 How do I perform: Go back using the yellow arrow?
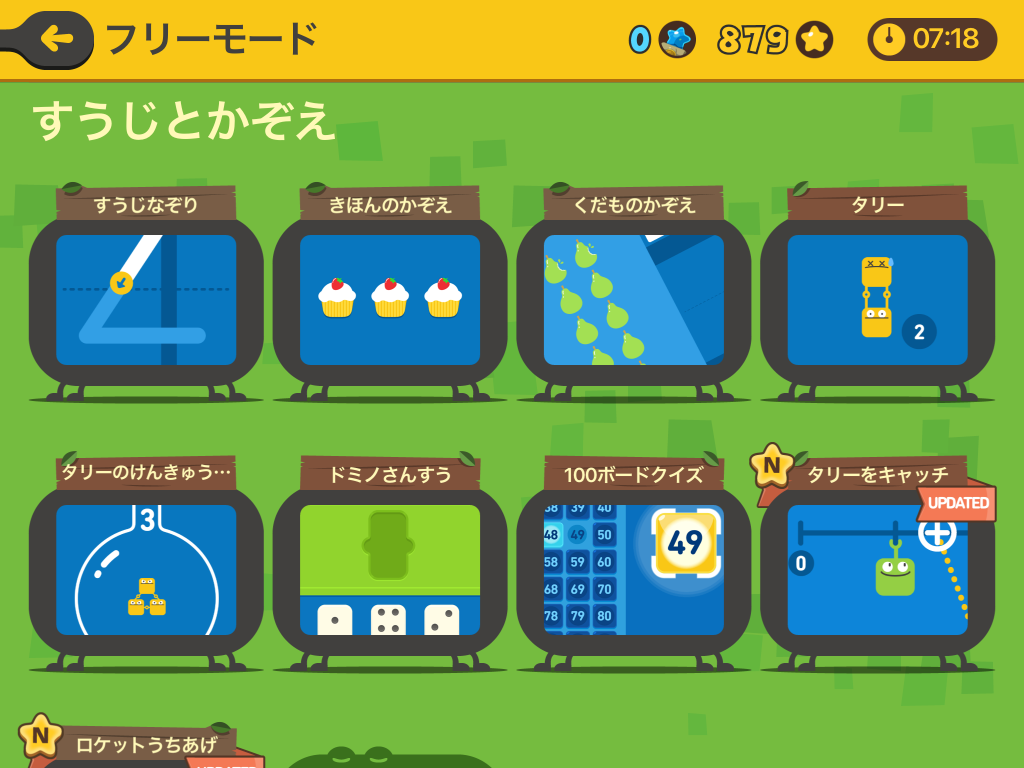[58, 39]
